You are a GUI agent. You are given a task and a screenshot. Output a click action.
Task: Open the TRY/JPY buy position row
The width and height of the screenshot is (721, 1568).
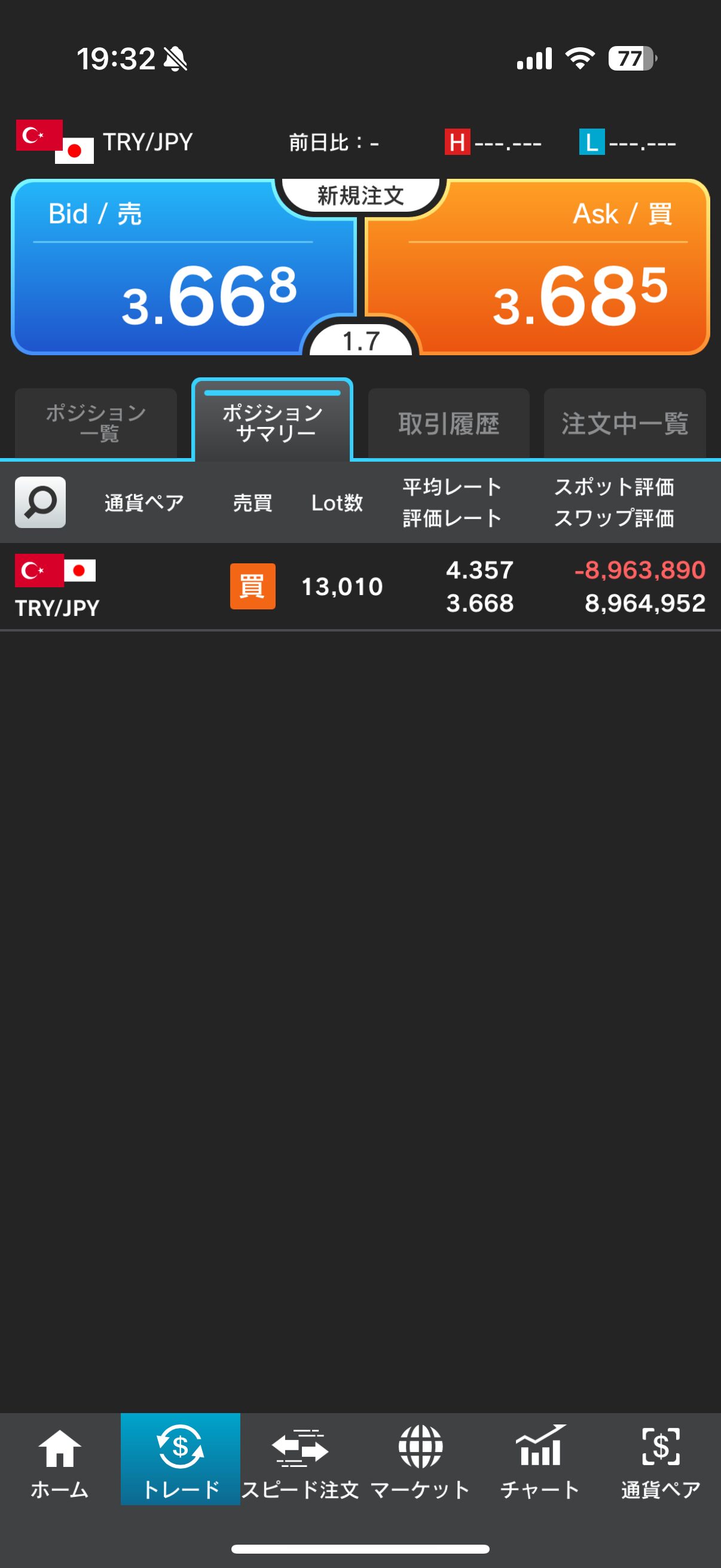pyautogui.click(x=360, y=587)
